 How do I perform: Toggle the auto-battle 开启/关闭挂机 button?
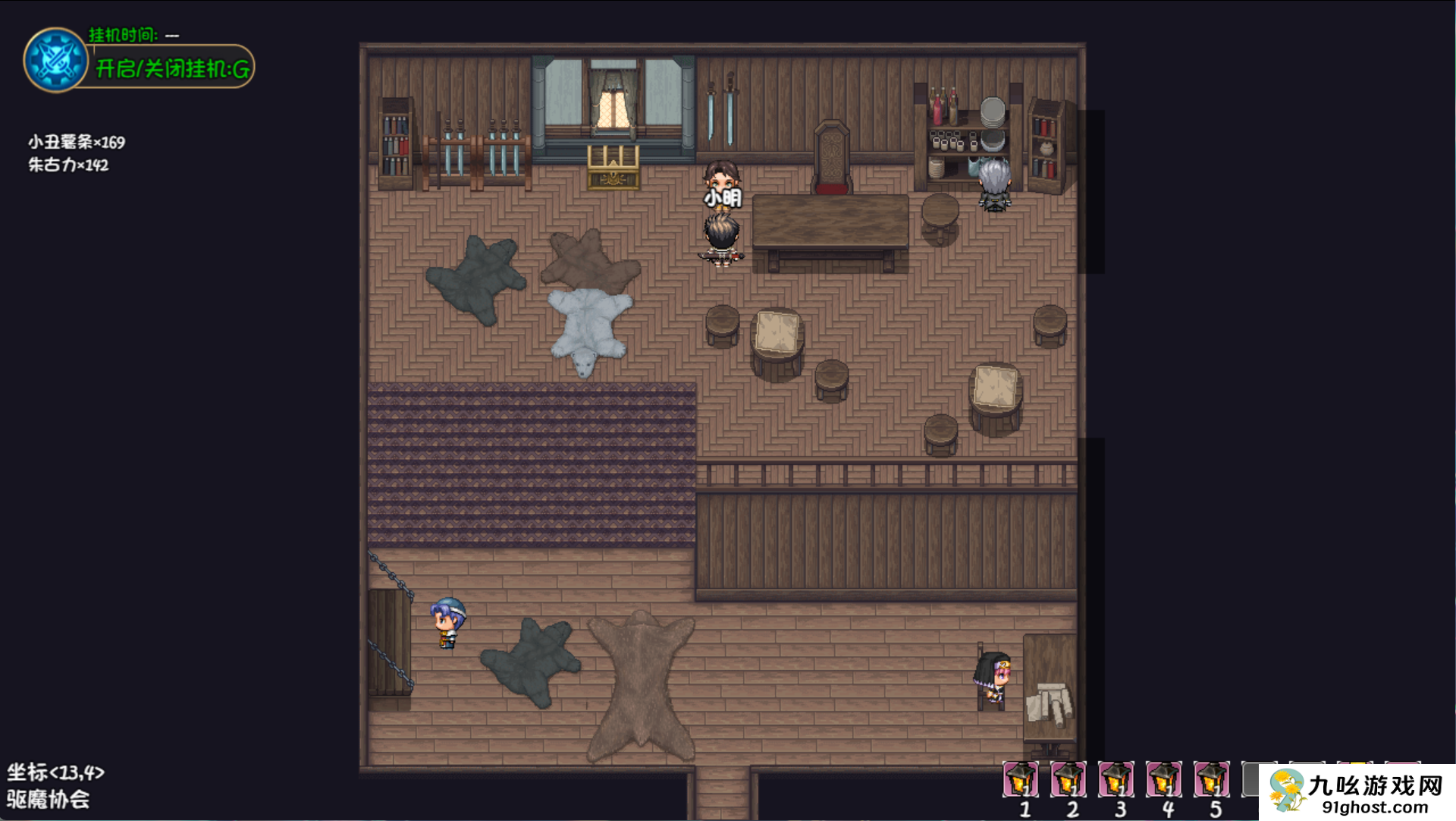pyautogui.click(x=172, y=68)
